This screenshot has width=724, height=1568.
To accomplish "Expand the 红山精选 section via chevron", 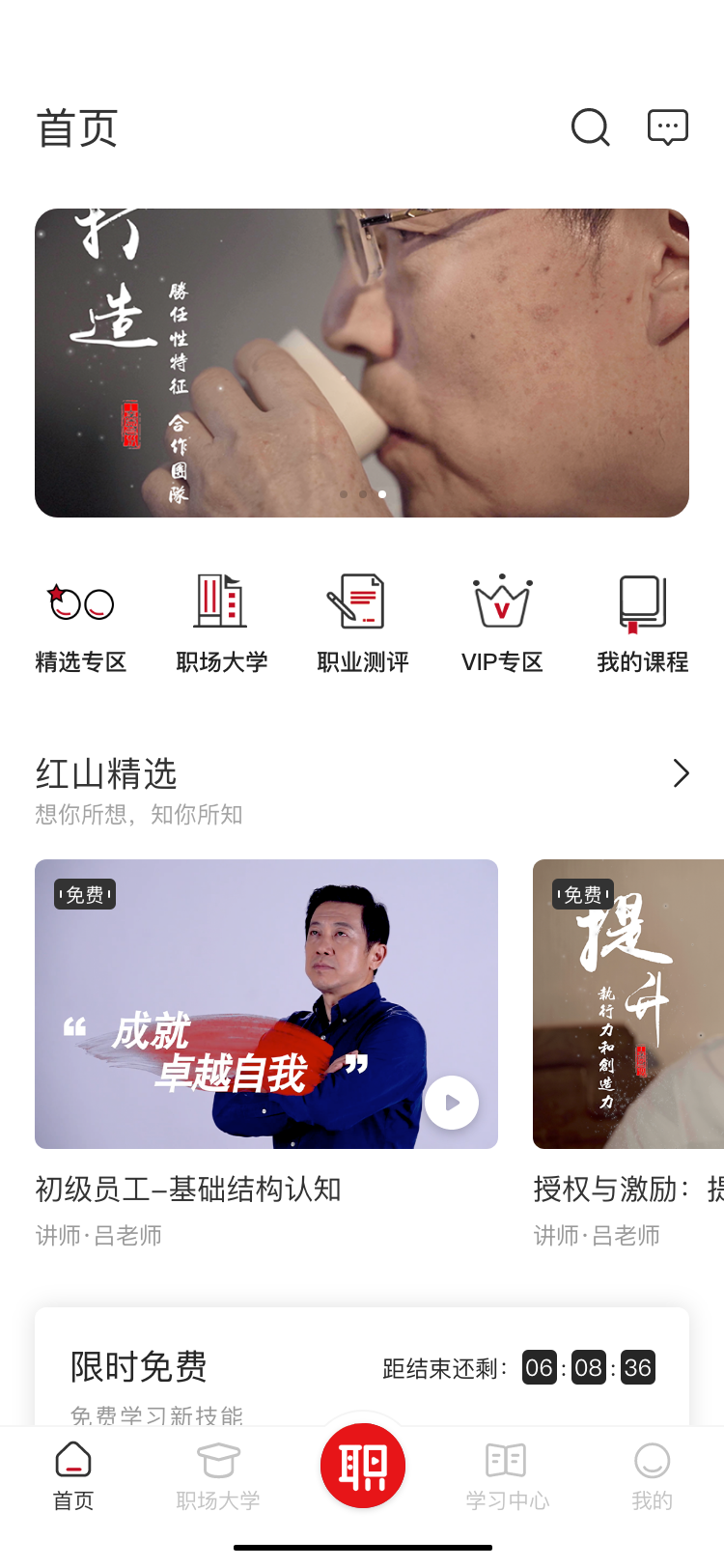I will click(x=681, y=773).
